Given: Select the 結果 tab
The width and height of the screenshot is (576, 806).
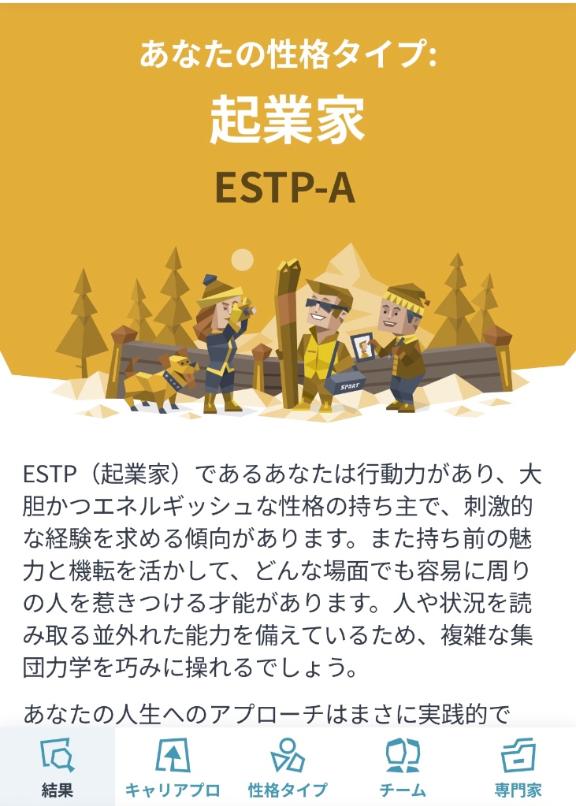Looking at the screenshot, I should (57, 766).
